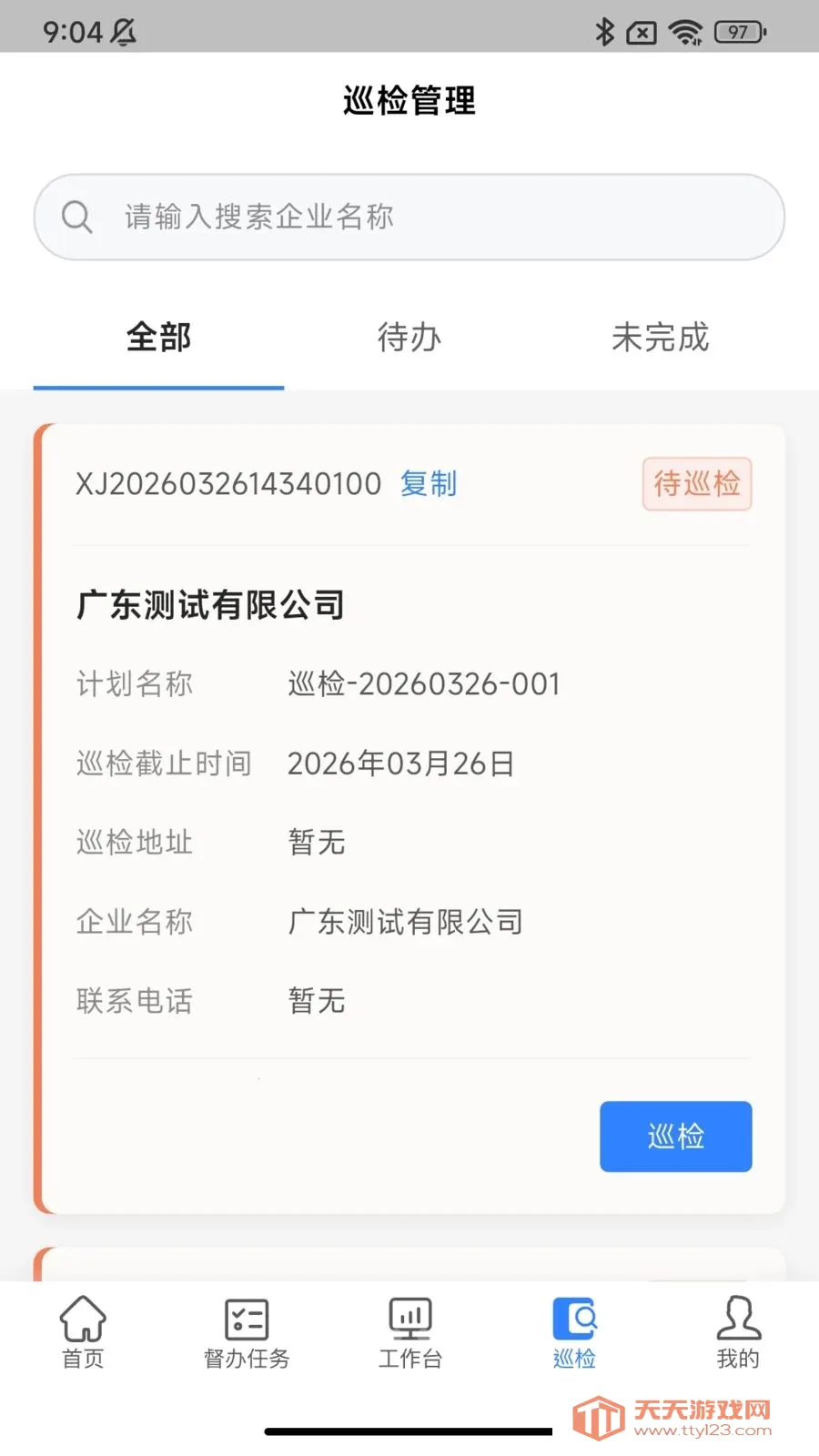
Task: Select the 全部 tab
Action: pos(157,338)
